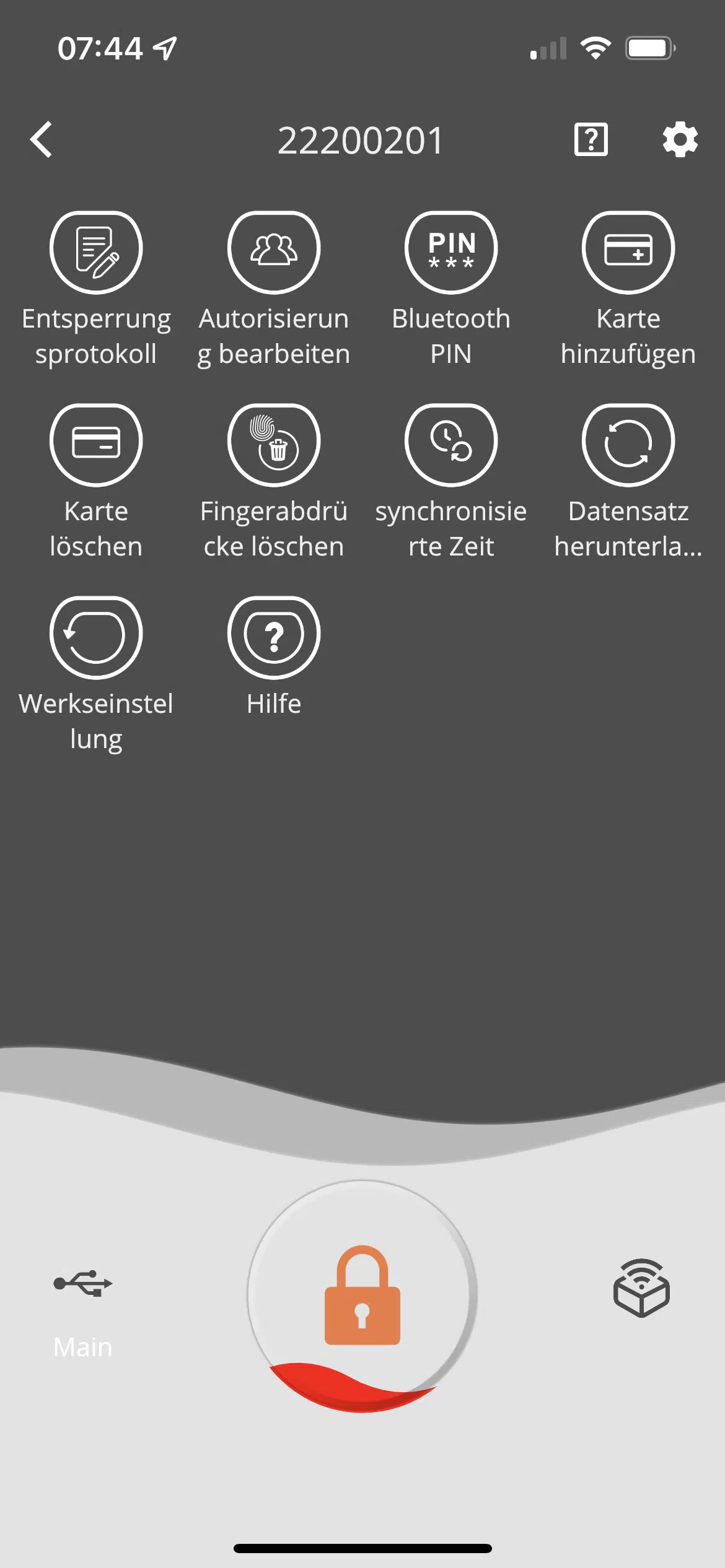The image size is (725, 1568).
Task: Open the wireless box gateway icon
Action: tap(641, 1288)
